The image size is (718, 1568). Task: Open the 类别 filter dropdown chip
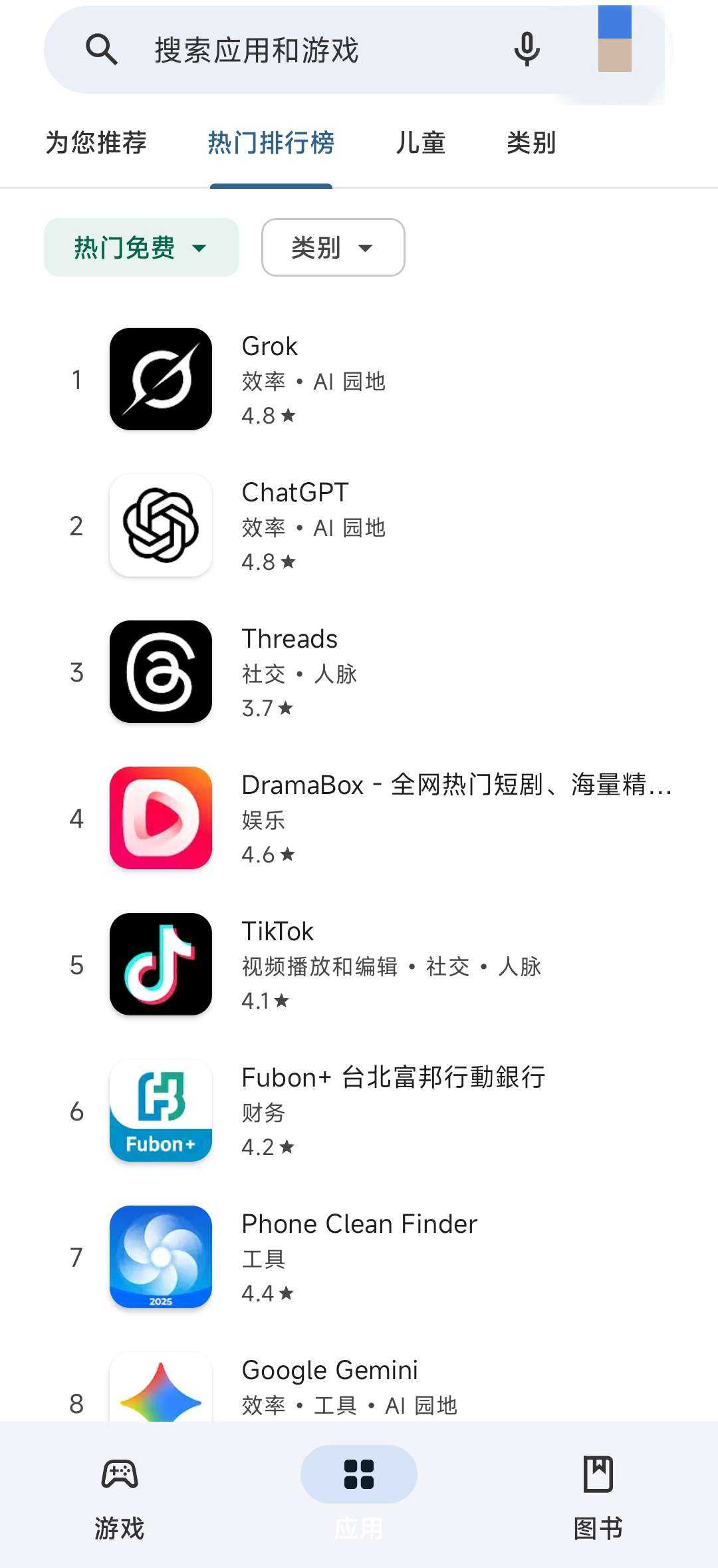click(333, 247)
